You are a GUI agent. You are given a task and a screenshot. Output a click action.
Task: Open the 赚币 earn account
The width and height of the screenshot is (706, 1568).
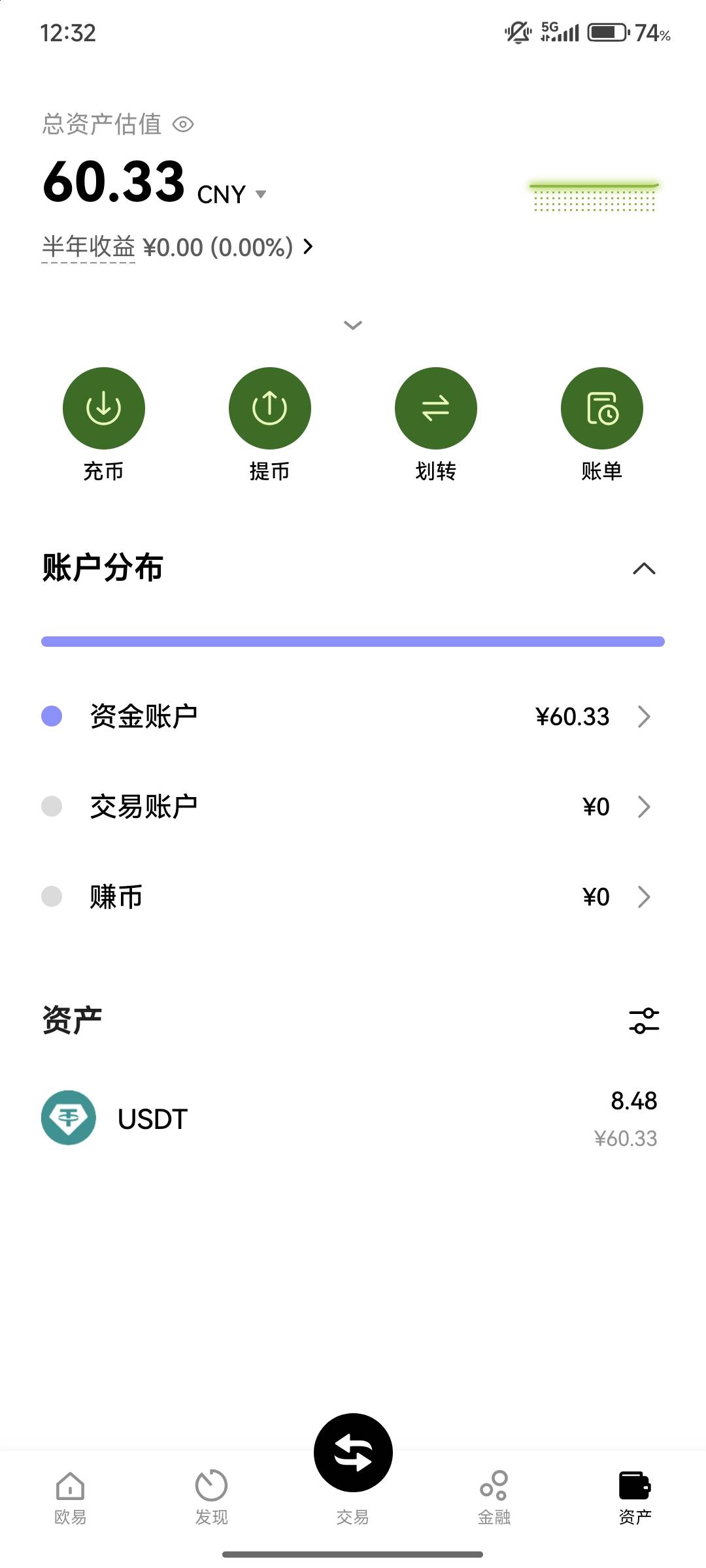click(x=353, y=897)
